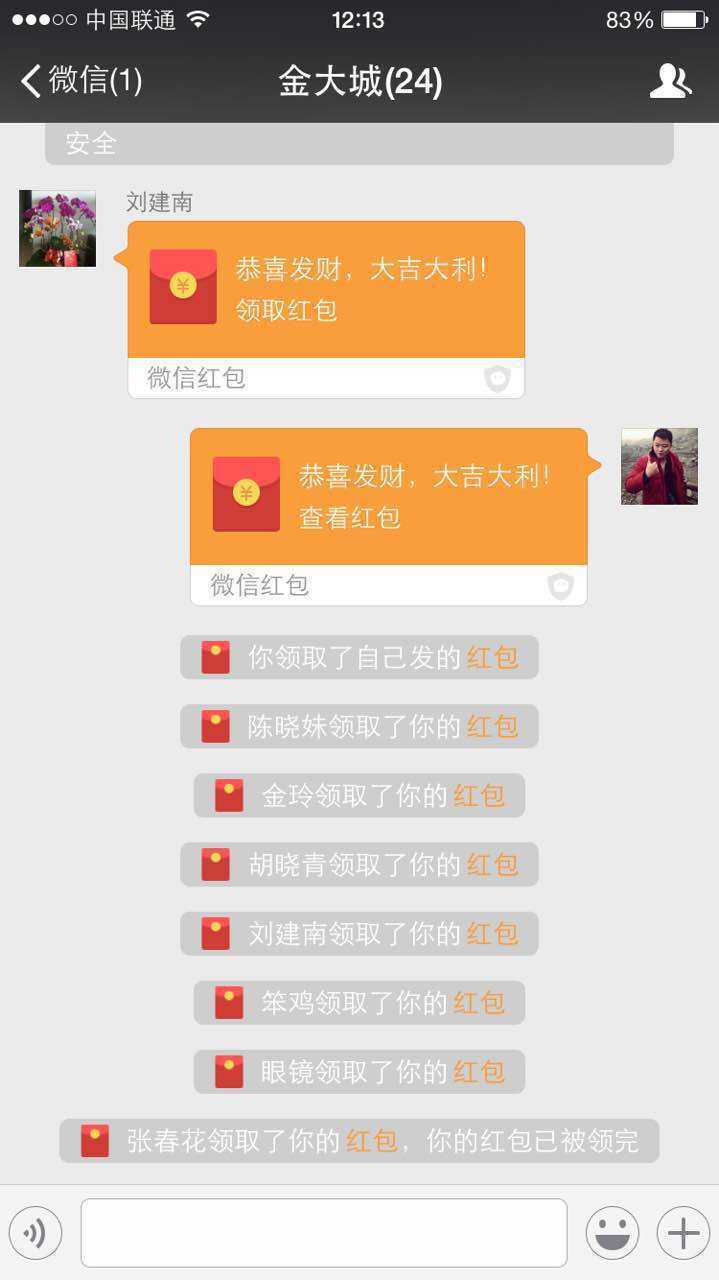Focus the message text field
This screenshot has height=1280, width=719.
pos(324,1233)
